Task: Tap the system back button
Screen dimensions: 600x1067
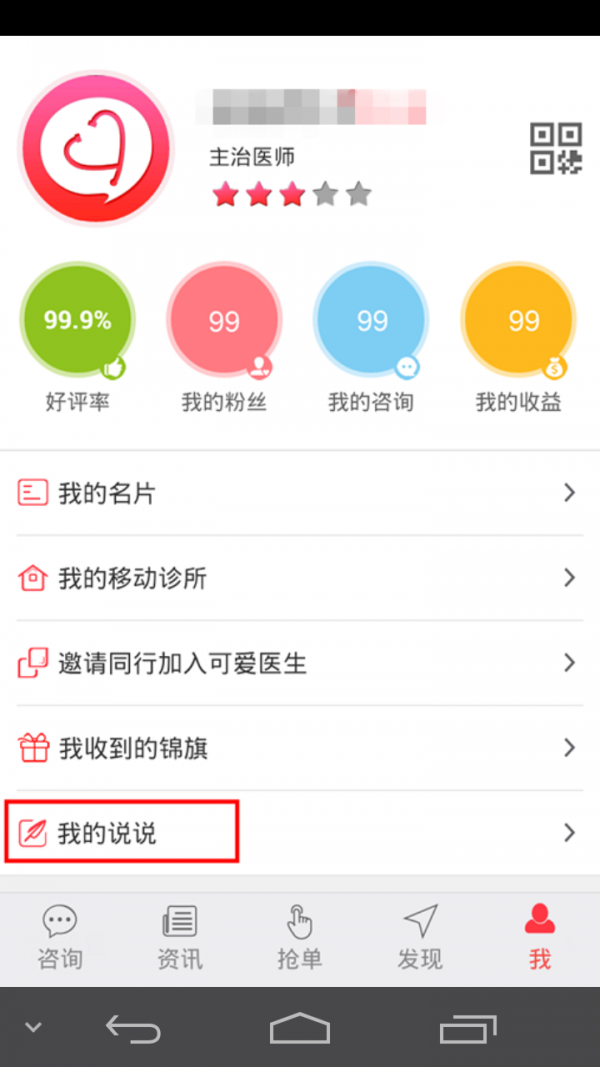Action: [133, 1028]
